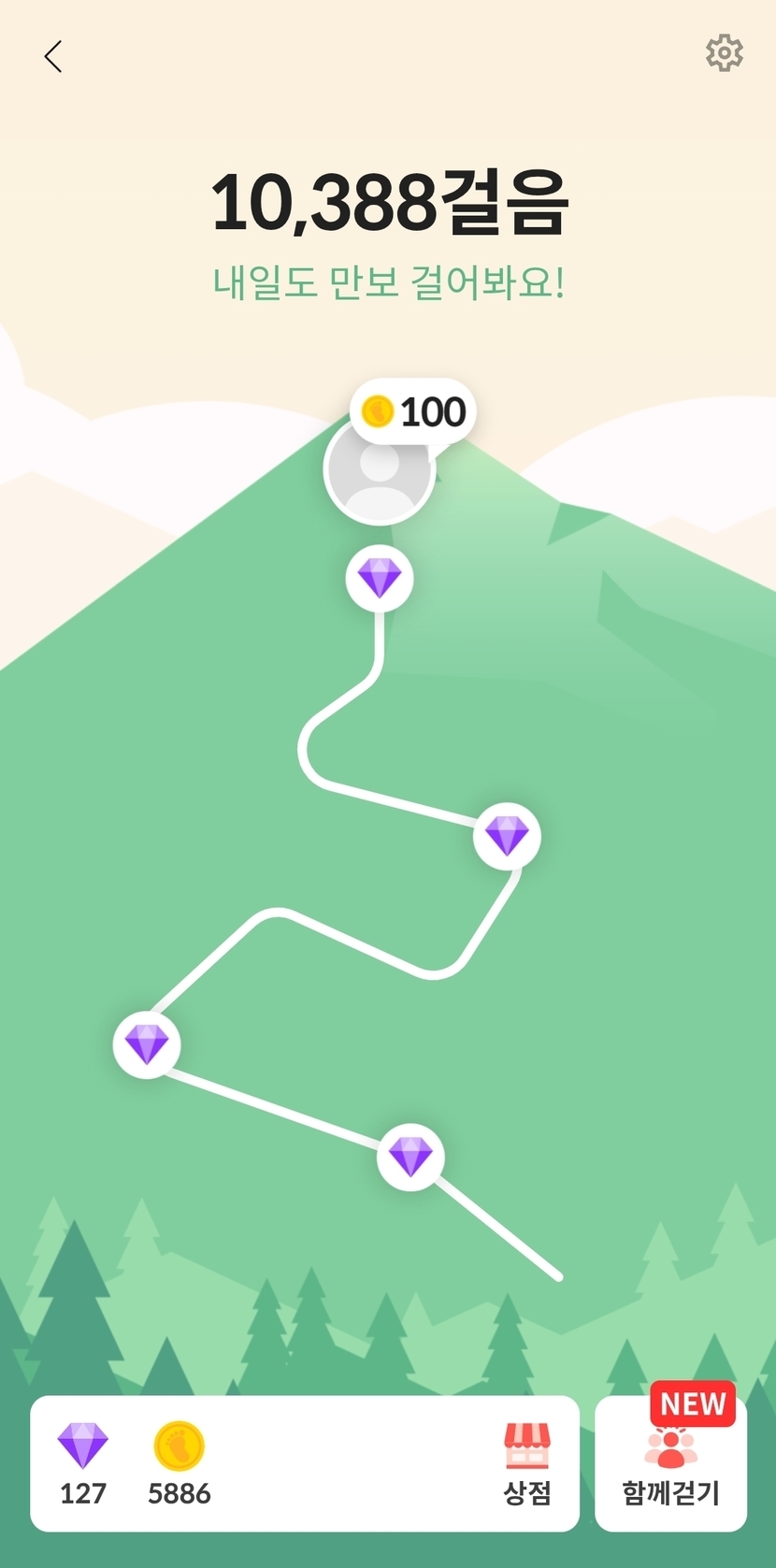Collect the 100 coin reward bubble

click(x=413, y=411)
